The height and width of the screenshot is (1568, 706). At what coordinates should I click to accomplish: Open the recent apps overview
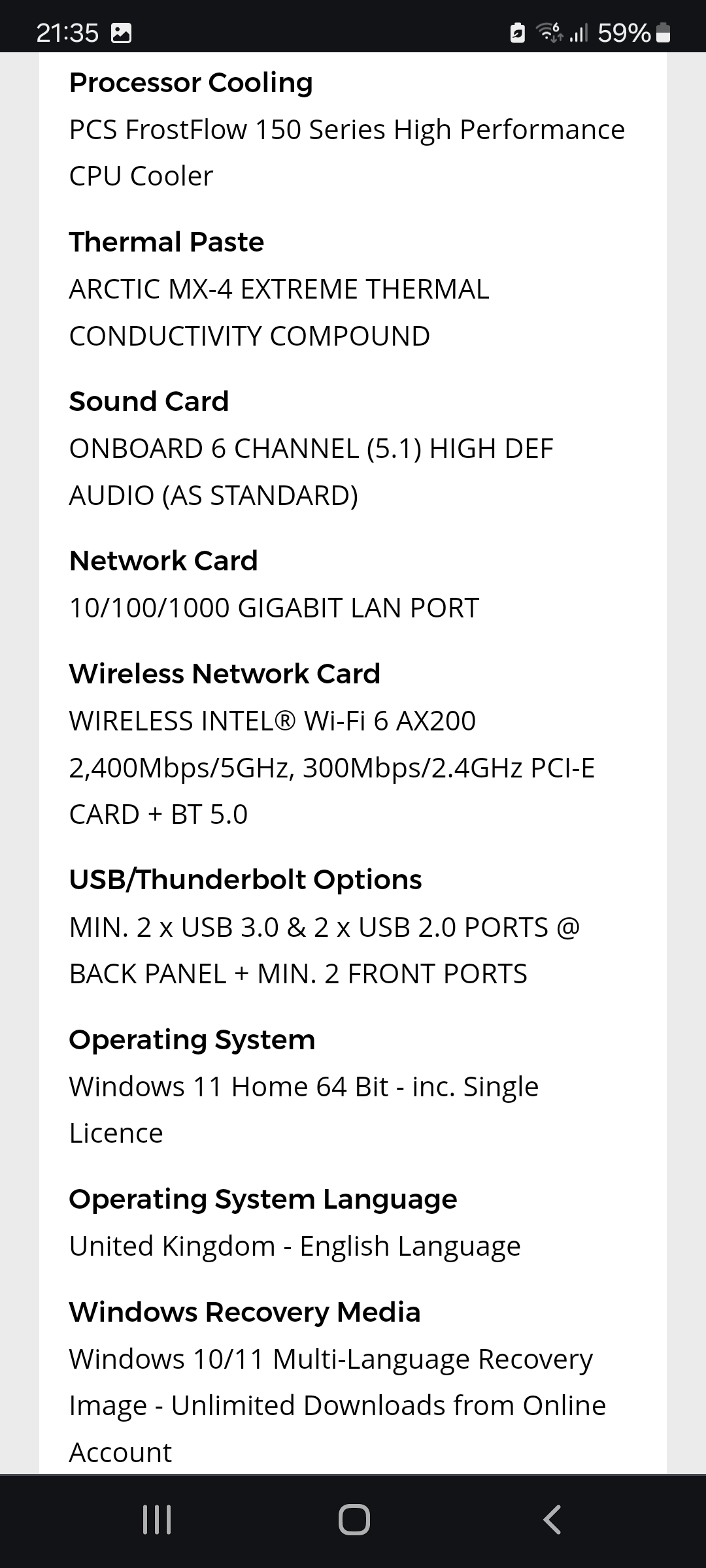coord(157,1519)
